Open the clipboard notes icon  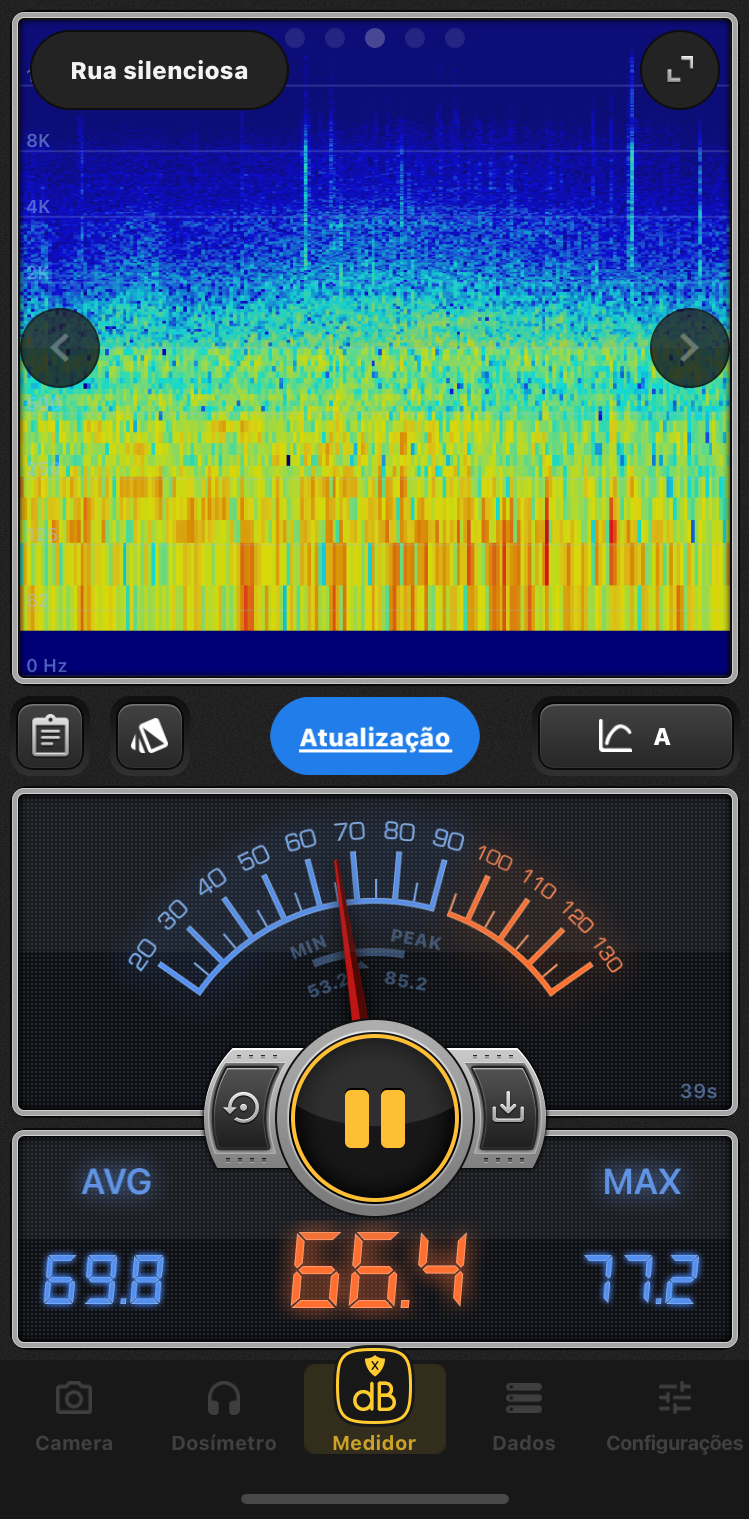click(x=50, y=737)
